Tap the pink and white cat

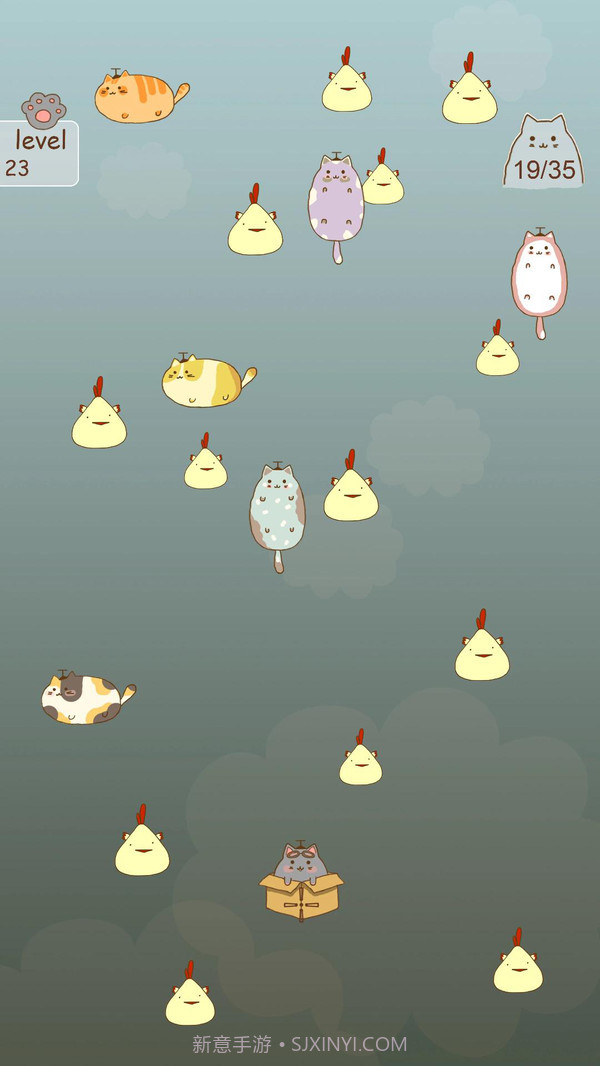(539, 275)
